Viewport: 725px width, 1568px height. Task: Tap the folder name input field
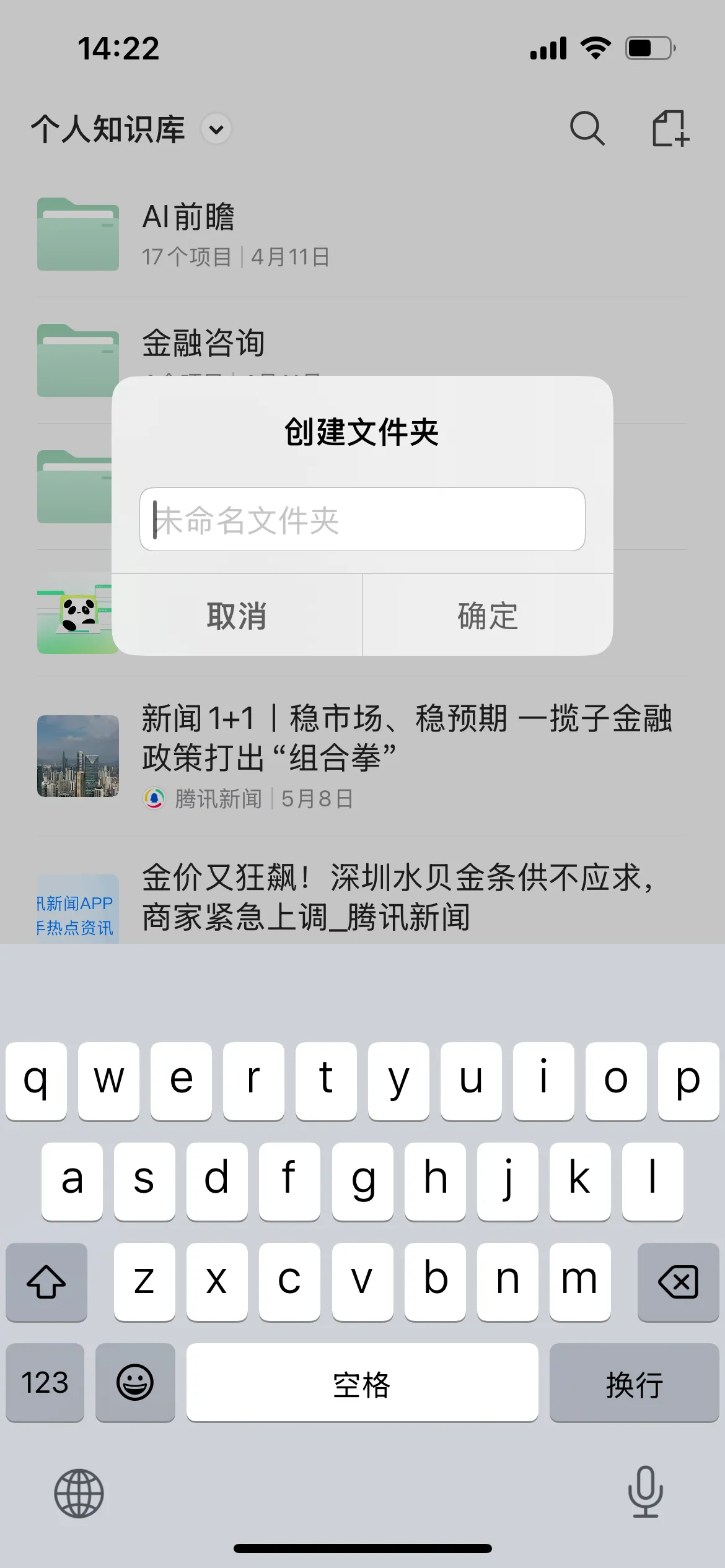pos(362,519)
